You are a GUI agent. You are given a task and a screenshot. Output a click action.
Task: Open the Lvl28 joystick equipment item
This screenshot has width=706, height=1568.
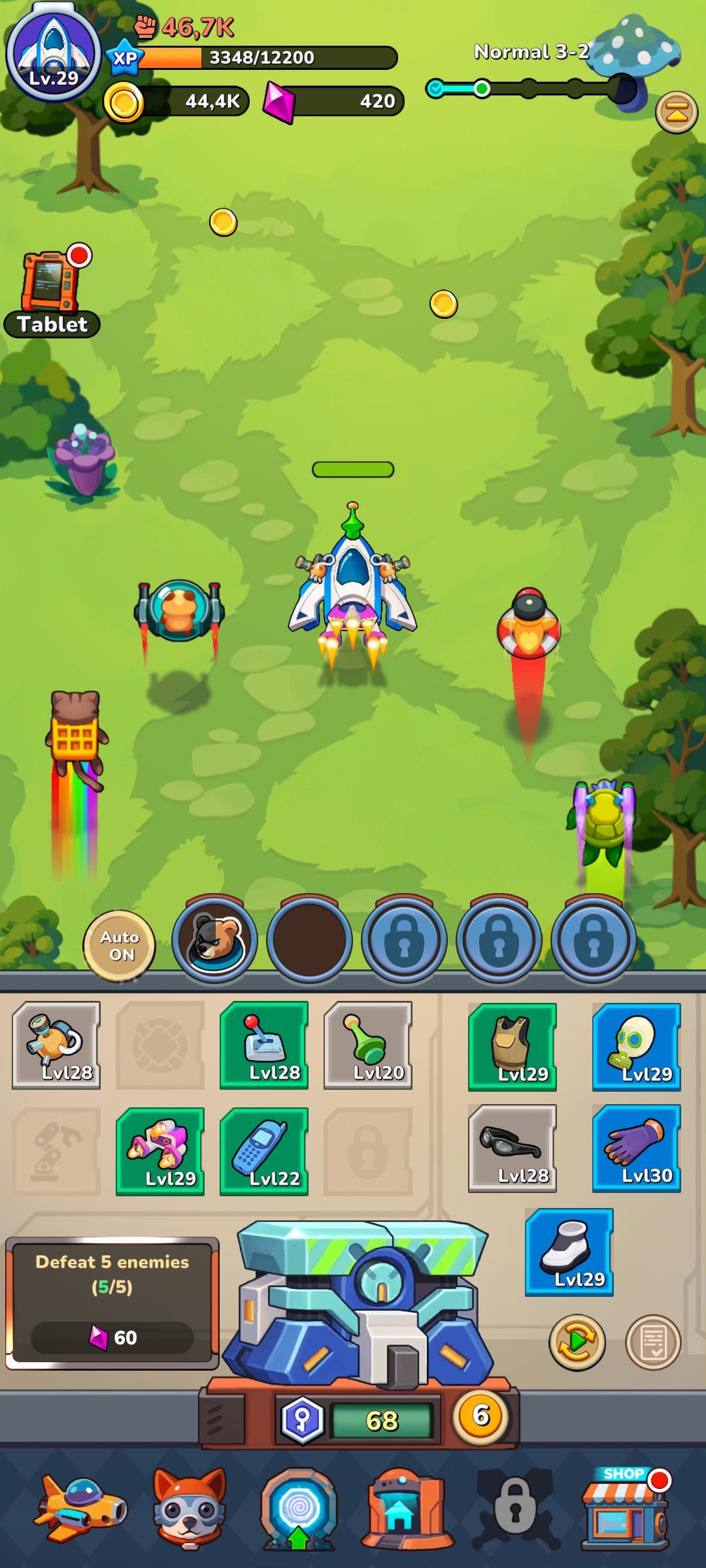[x=264, y=1045]
